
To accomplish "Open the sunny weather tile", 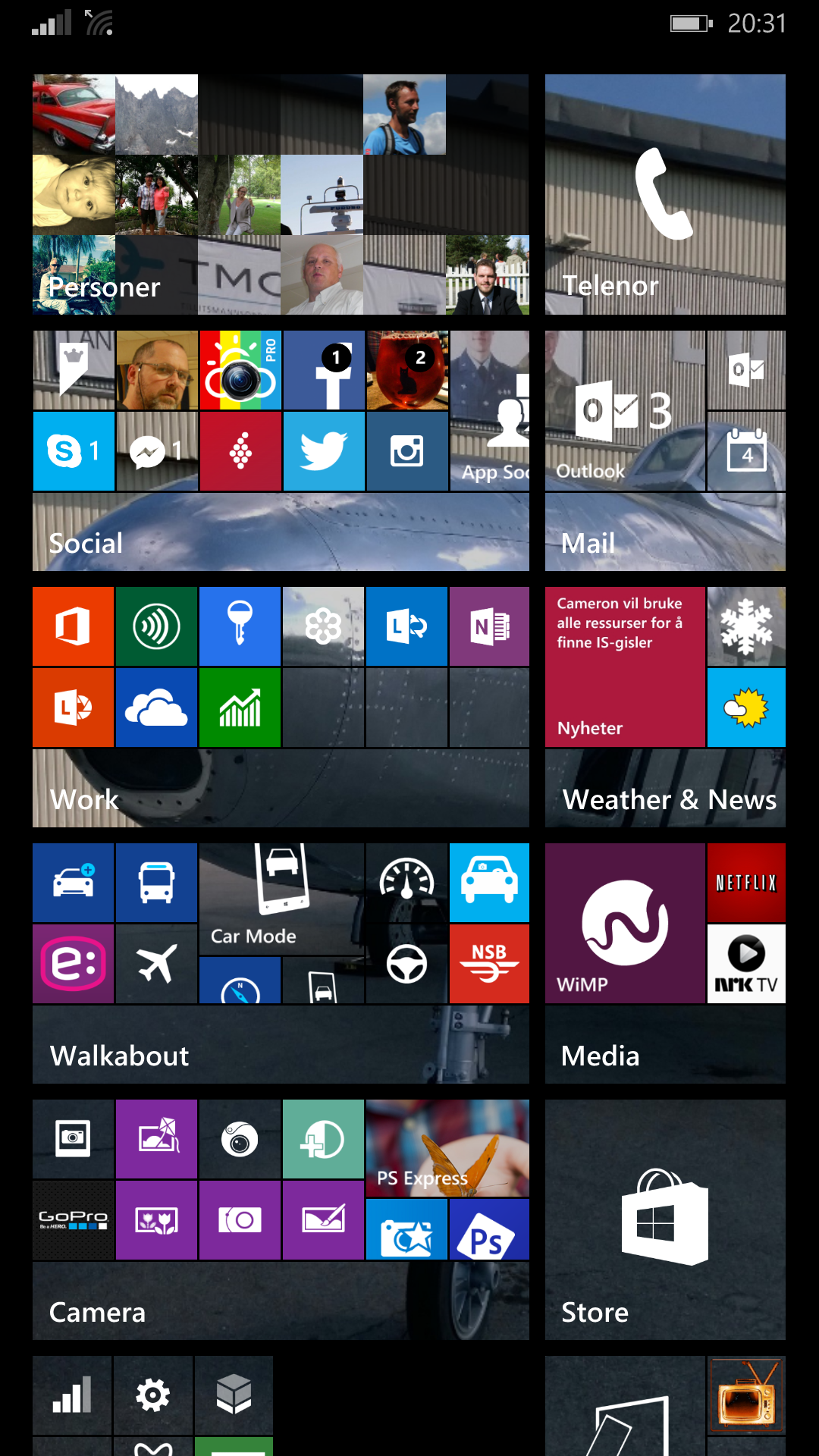I will click(746, 708).
